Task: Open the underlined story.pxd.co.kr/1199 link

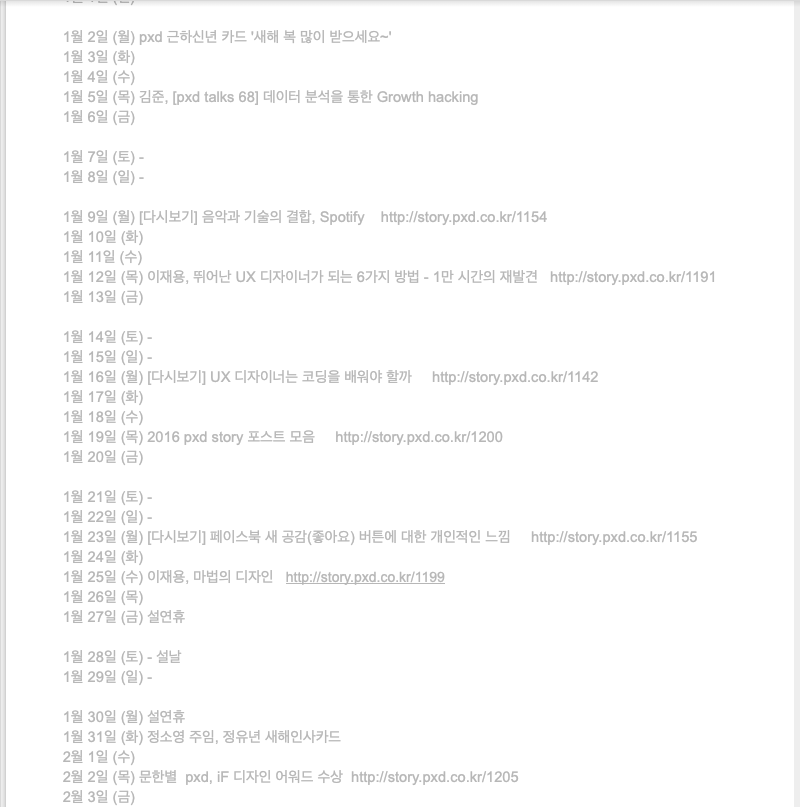Action: tap(365, 577)
